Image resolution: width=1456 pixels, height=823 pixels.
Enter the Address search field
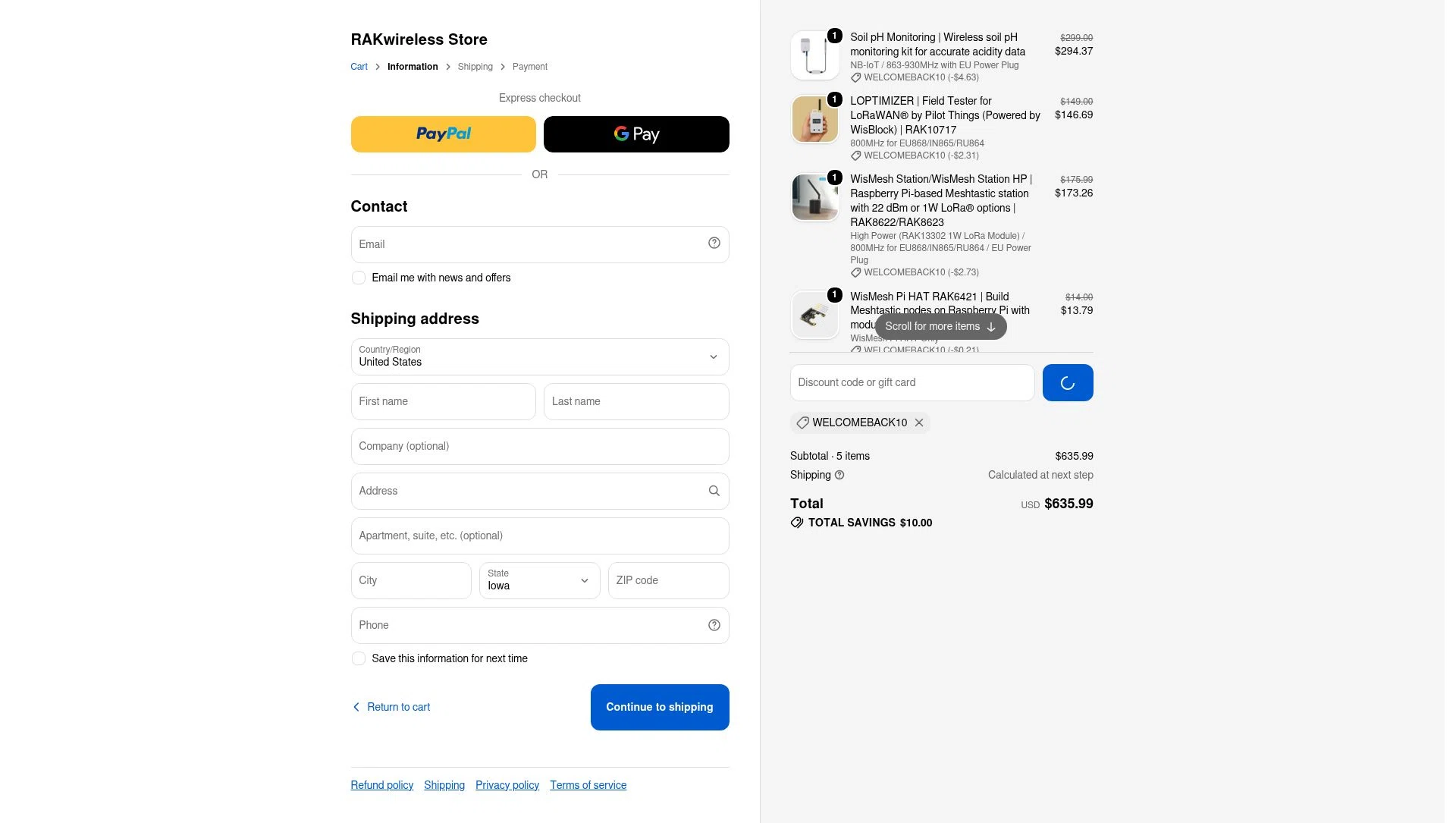[x=540, y=491]
